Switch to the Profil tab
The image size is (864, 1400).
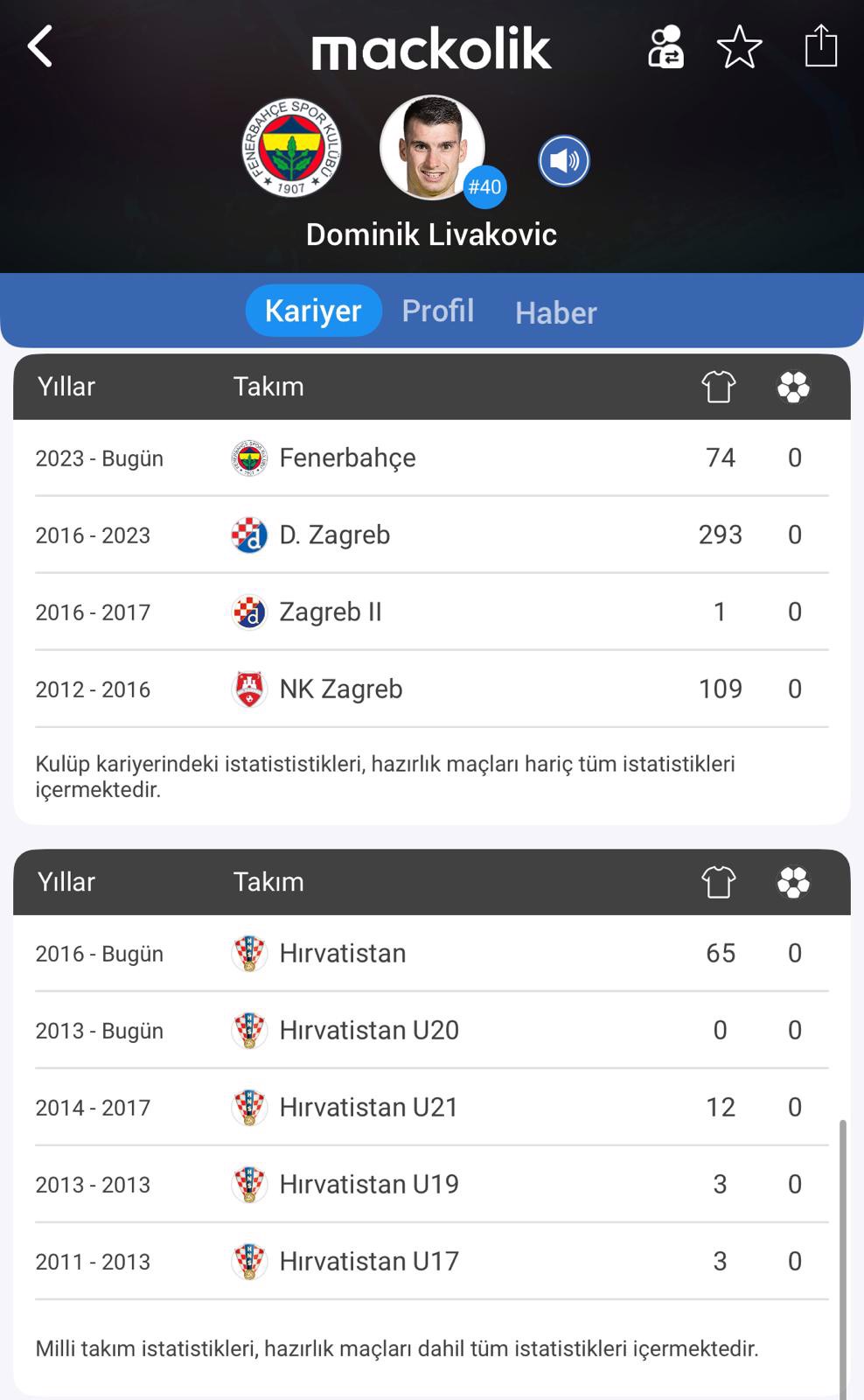tap(438, 311)
